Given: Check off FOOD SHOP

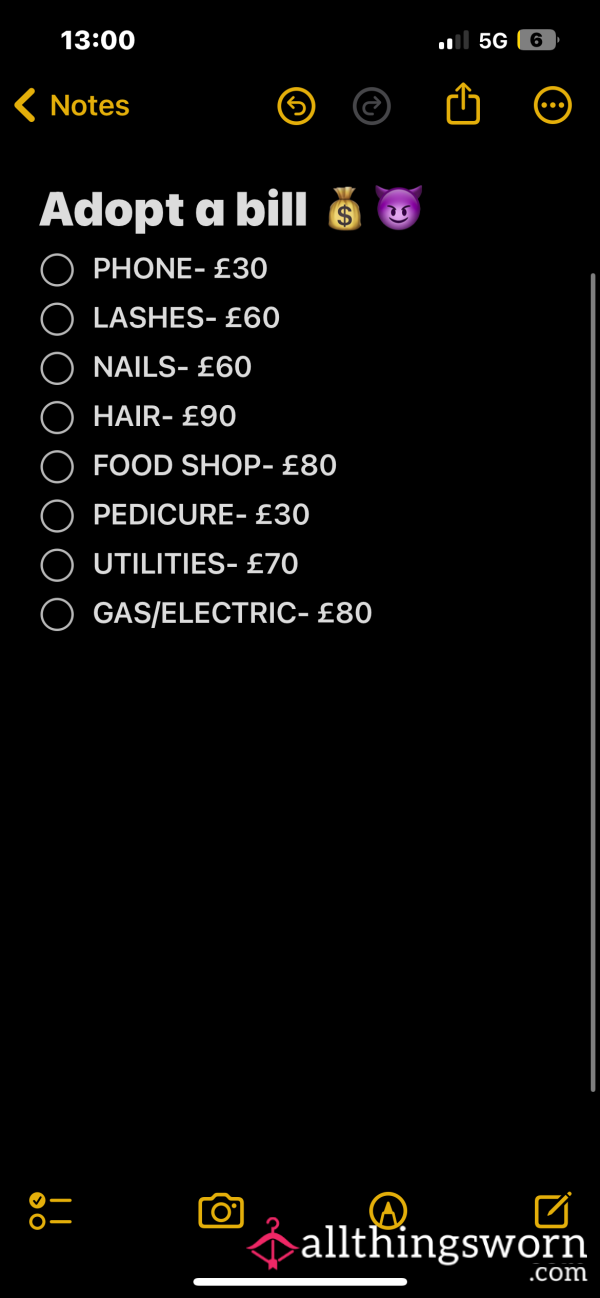Looking at the screenshot, I should tap(57, 466).
